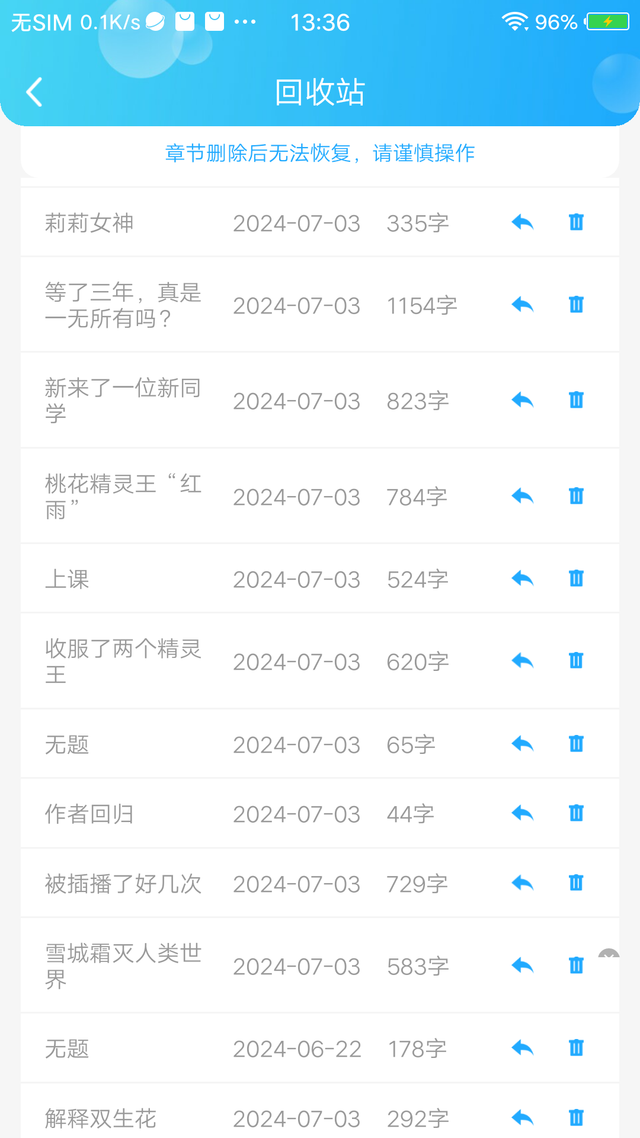Delete the chapter 雪城霜灭人类世界
This screenshot has height=1138, width=640.
tap(576, 966)
